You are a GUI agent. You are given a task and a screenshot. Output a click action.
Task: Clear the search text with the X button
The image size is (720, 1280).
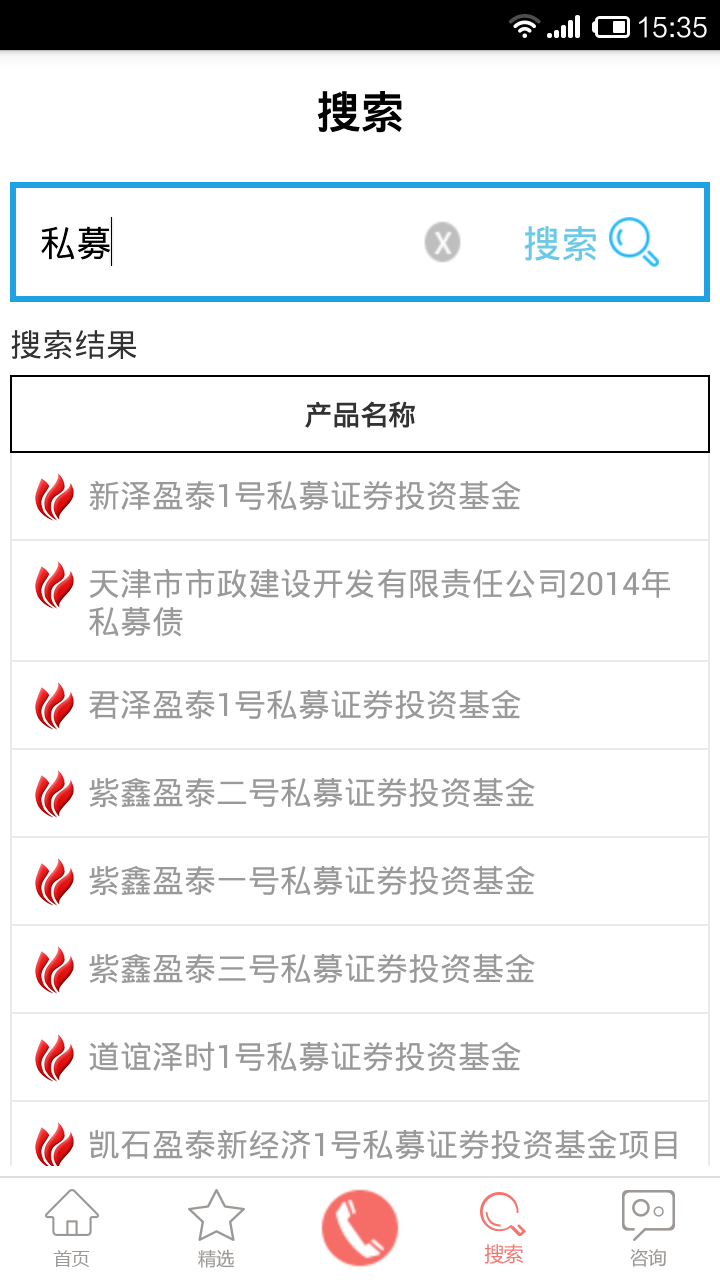(x=442, y=243)
